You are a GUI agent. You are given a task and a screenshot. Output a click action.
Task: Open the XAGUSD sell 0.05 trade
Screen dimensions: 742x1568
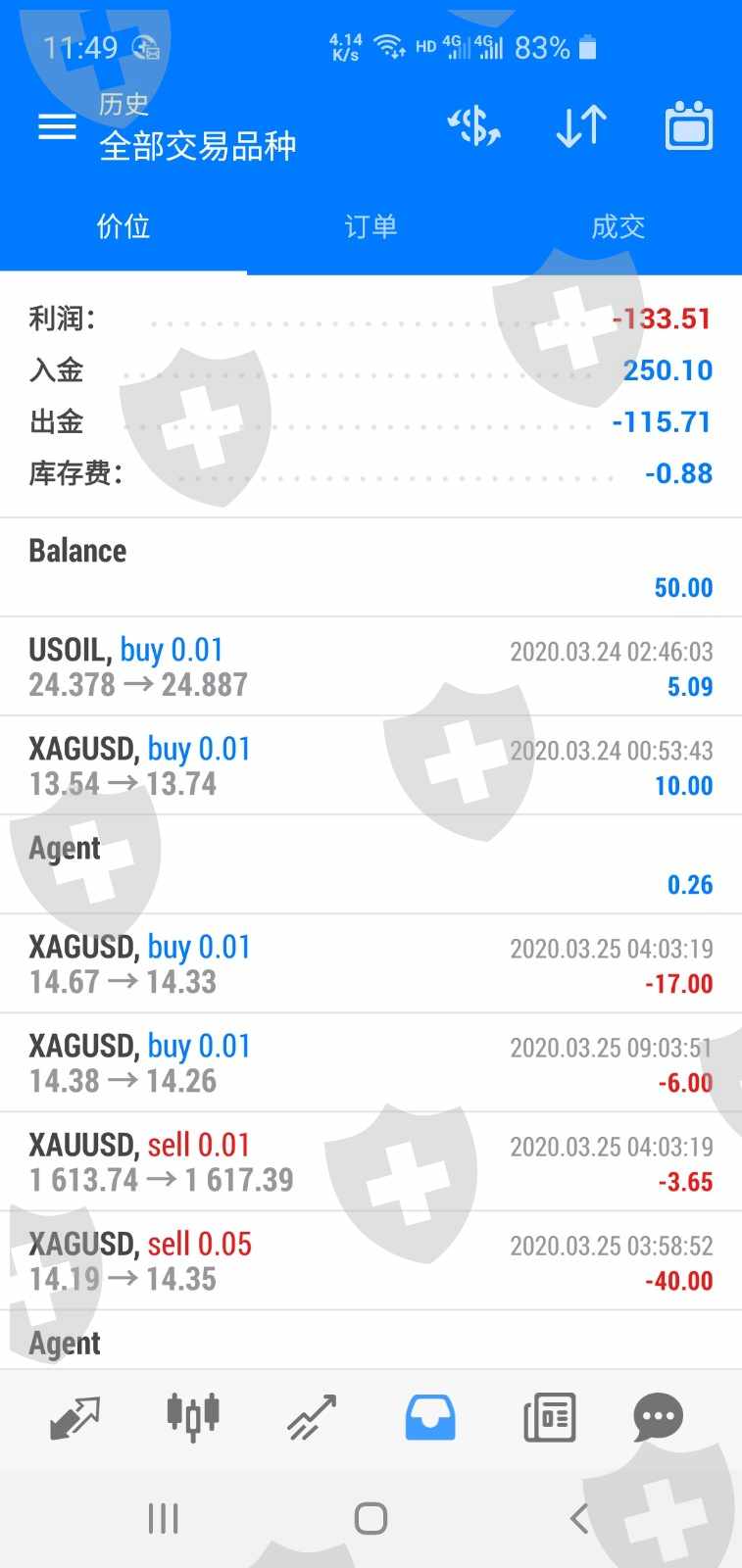(371, 1260)
